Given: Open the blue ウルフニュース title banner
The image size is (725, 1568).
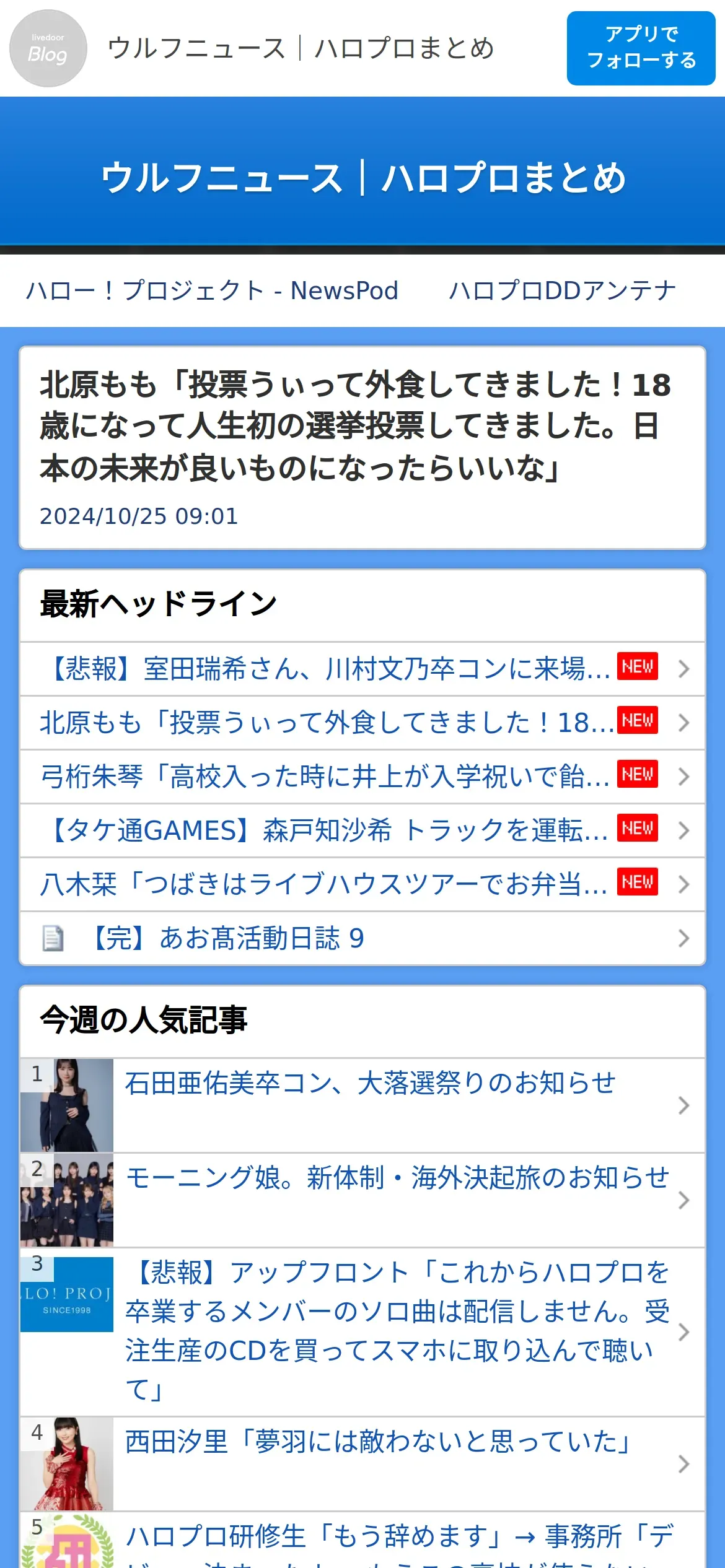Looking at the screenshot, I should click(362, 178).
